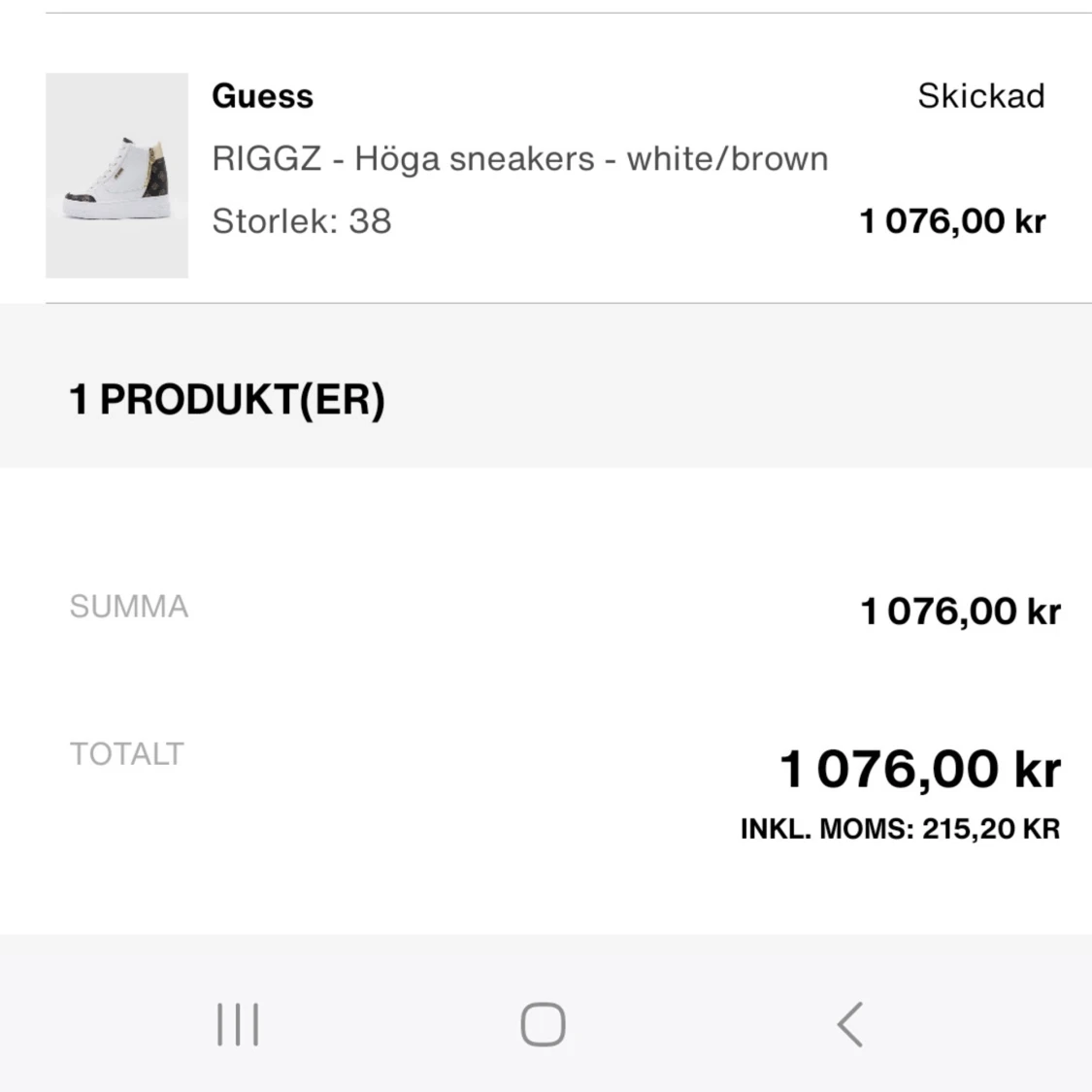Go back with the system back button
Image resolution: width=1092 pixels, height=1092 pixels.
pyautogui.click(x=850, y=1024)
